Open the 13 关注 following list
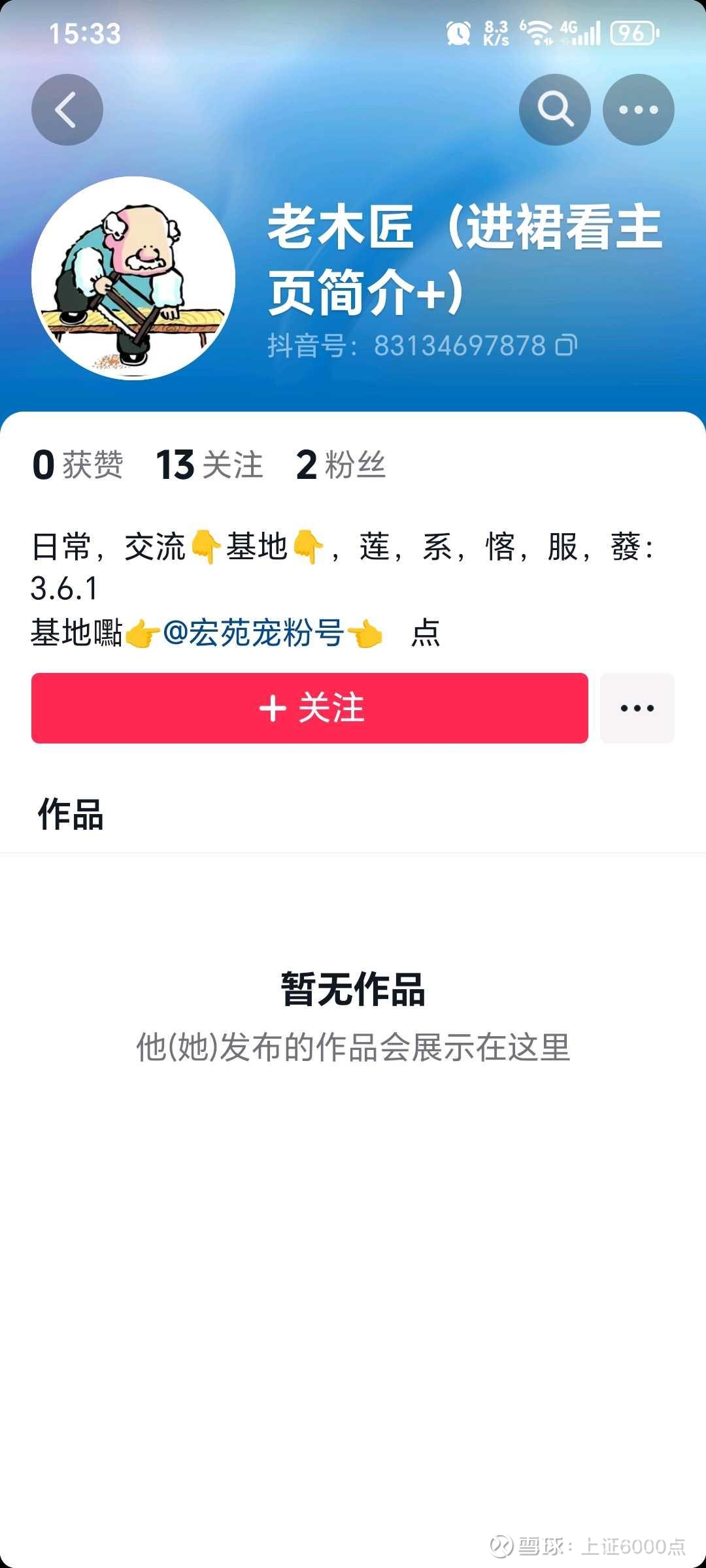The height and width of the screenshot is (1568, 706). pos(209,465)
